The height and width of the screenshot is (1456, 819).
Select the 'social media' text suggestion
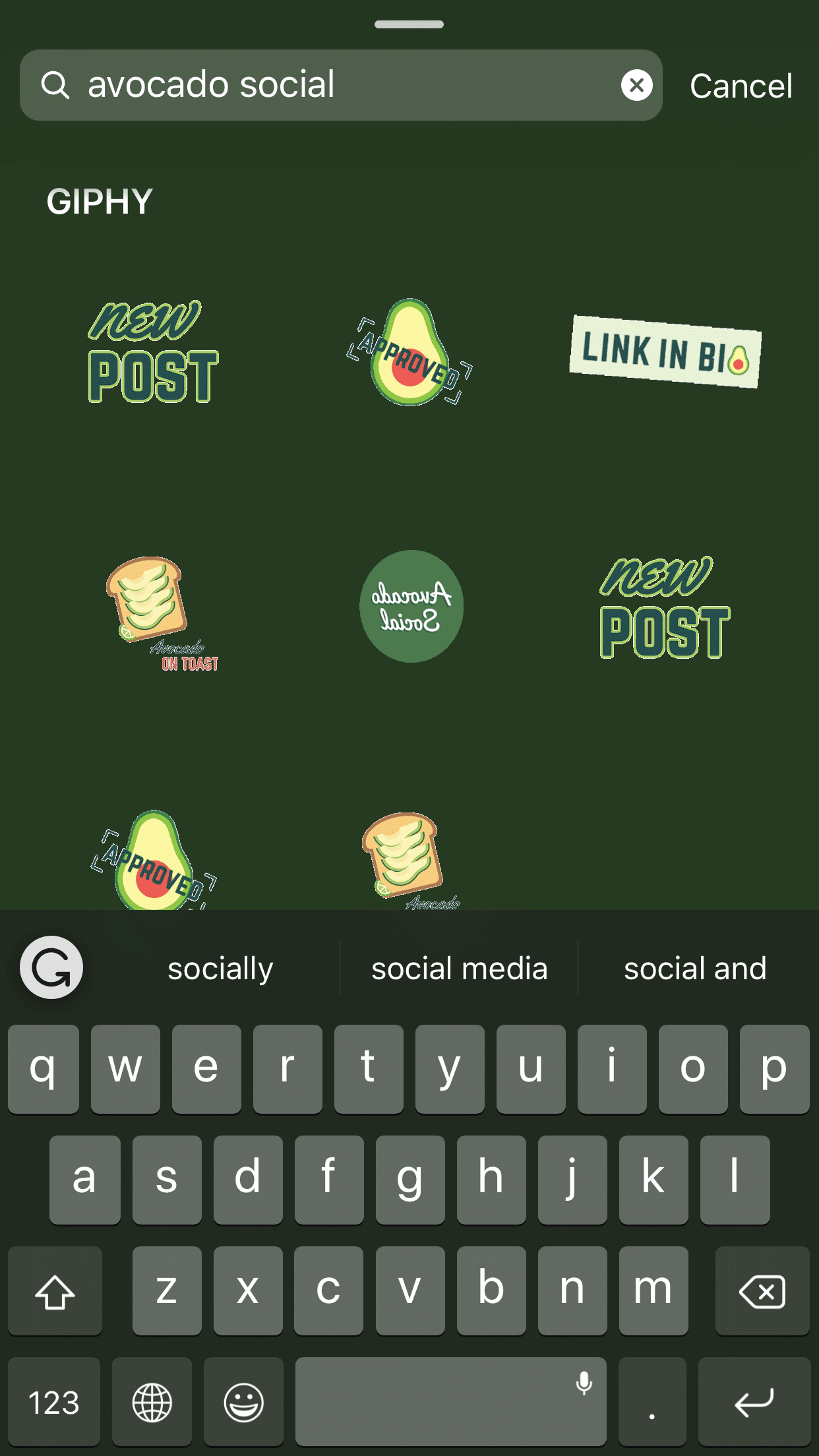click(x=459, y=967)
